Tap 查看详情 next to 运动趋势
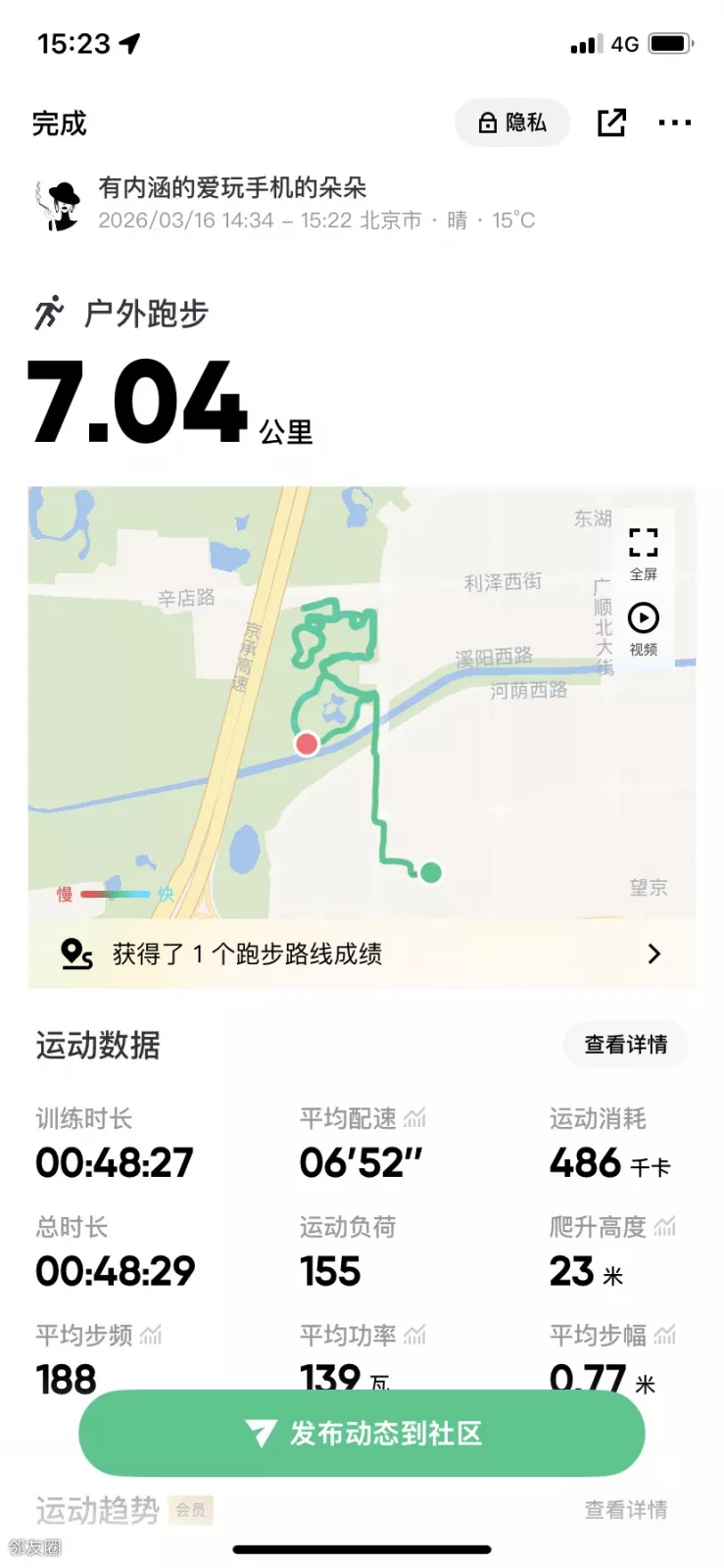Screen dimensions: 724x1568 [x=625, y=1510]
